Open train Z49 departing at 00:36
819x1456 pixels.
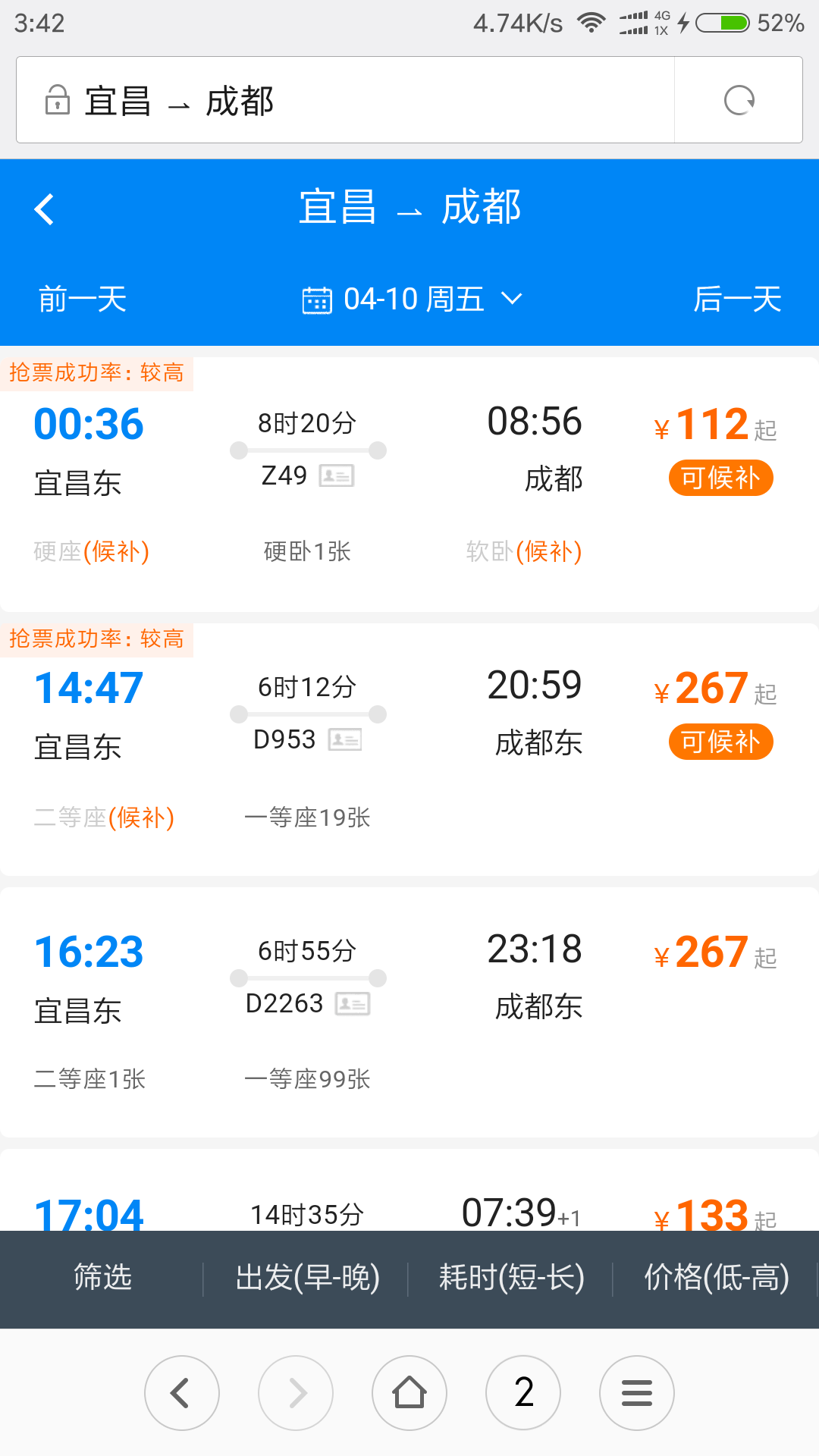coord(409,485)
